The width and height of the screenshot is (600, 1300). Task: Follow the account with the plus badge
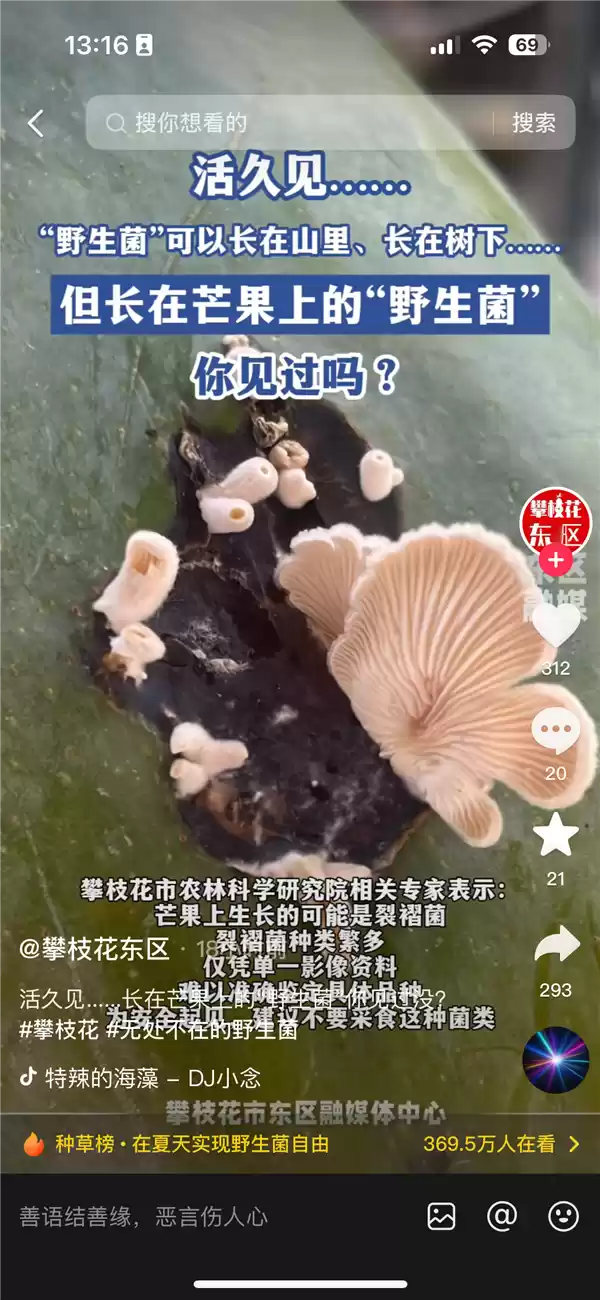(x=555, y=561)
